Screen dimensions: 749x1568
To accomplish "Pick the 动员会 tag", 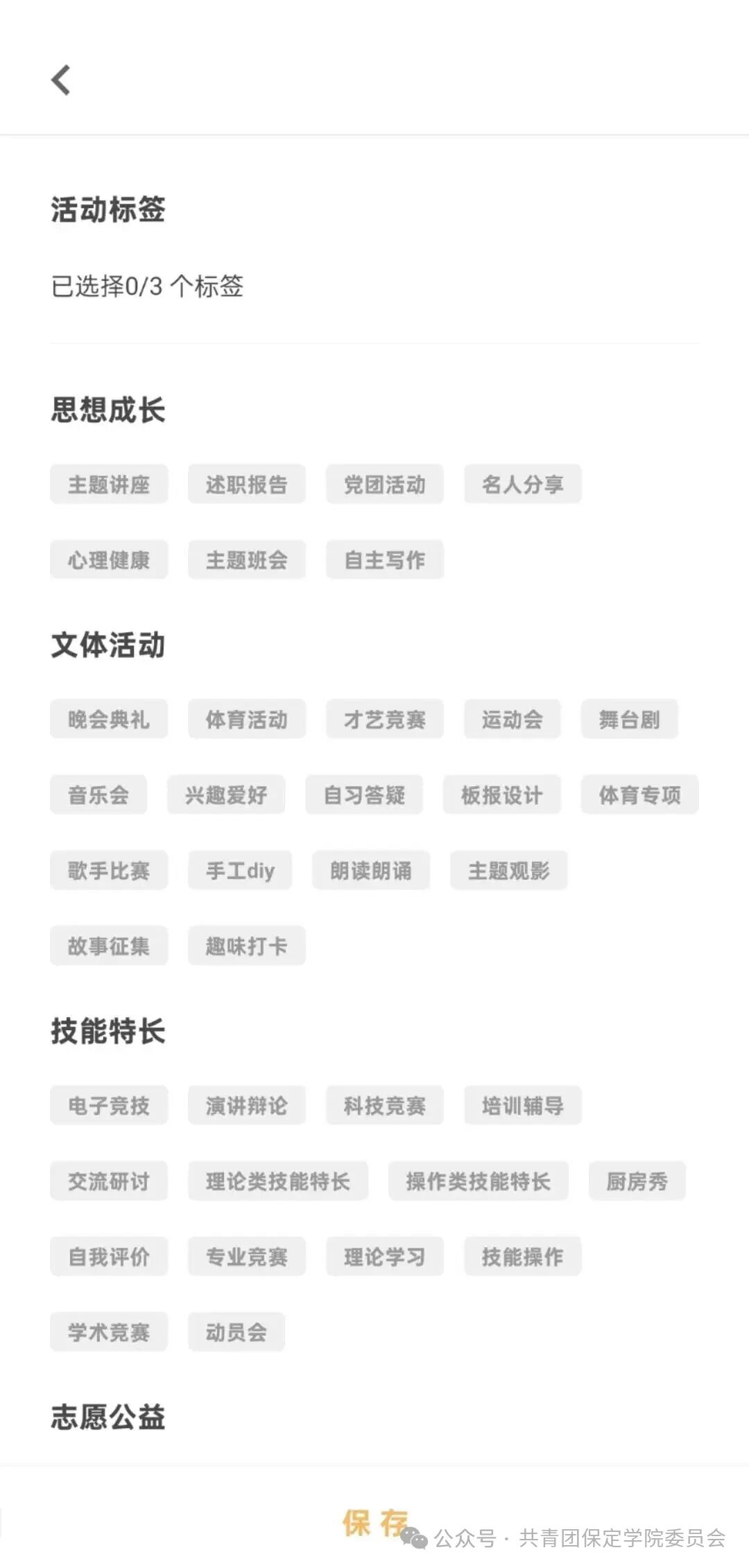I will point(236,1332).
